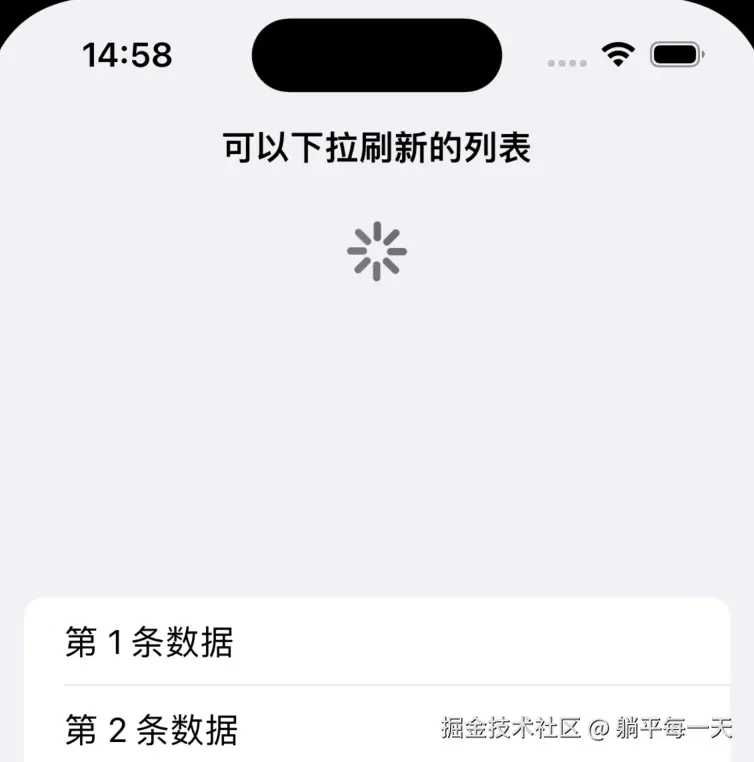
Task: Tap the Wi-Fi signal icon
Action: click(x=617, y=55)
